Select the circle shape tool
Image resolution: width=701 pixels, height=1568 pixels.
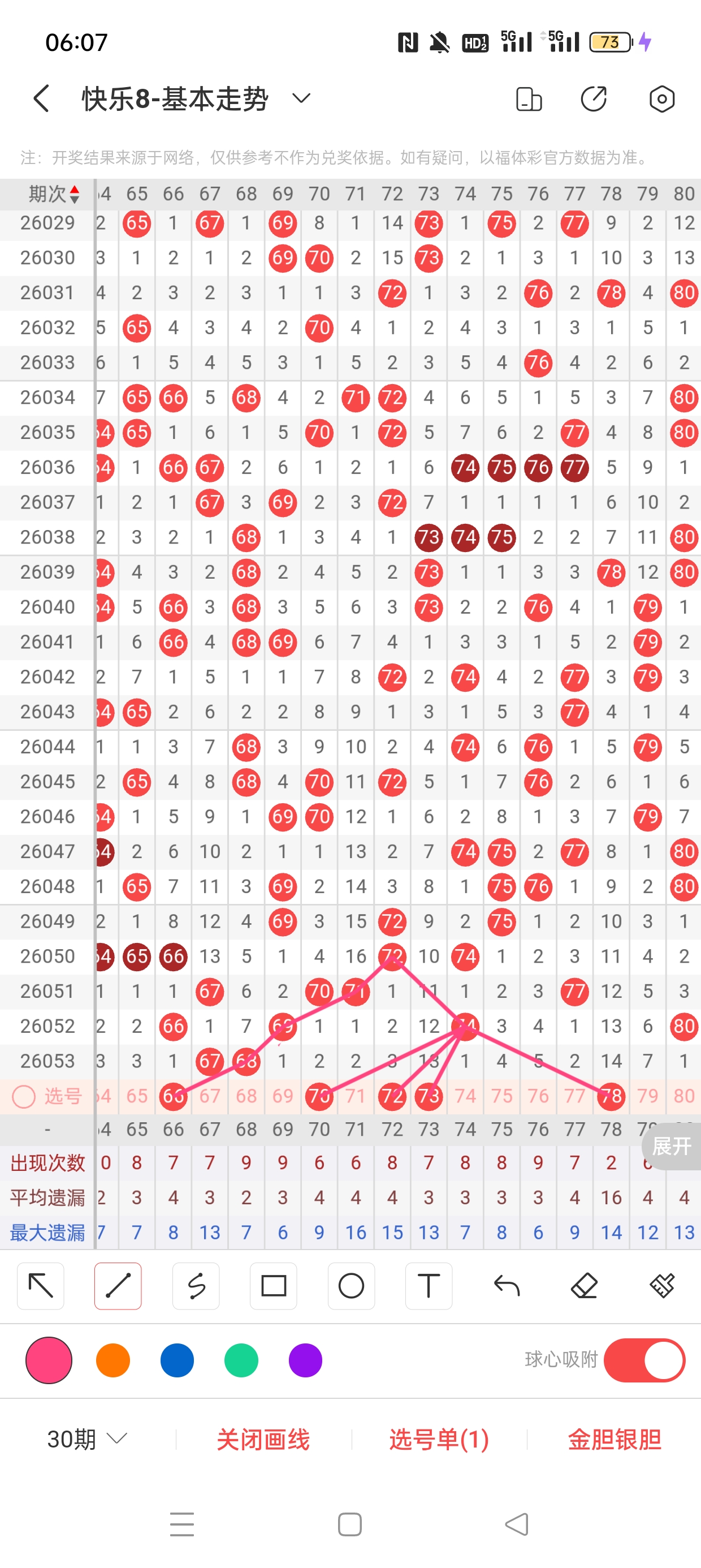(x=351, y=1286)
